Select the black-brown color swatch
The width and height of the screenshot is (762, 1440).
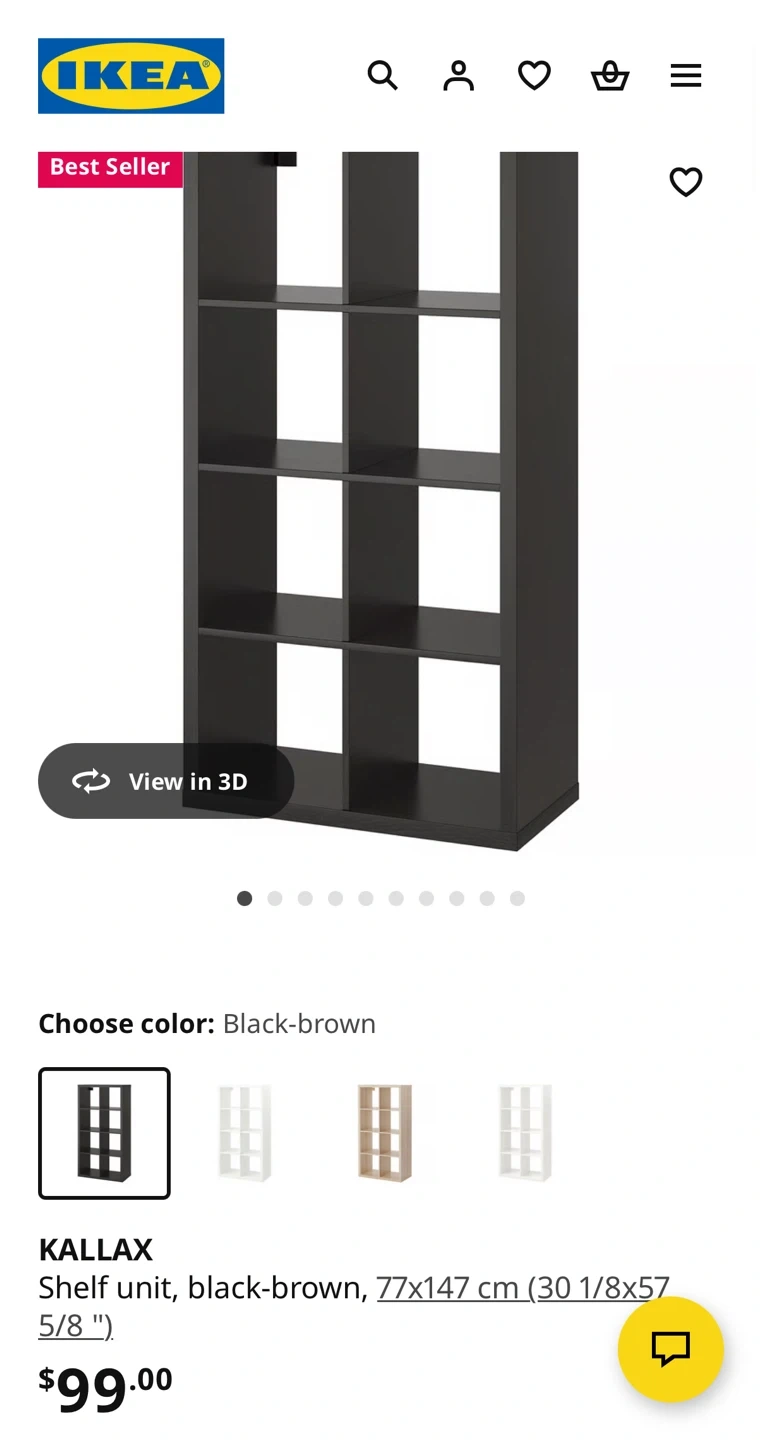coord(105,1133)
